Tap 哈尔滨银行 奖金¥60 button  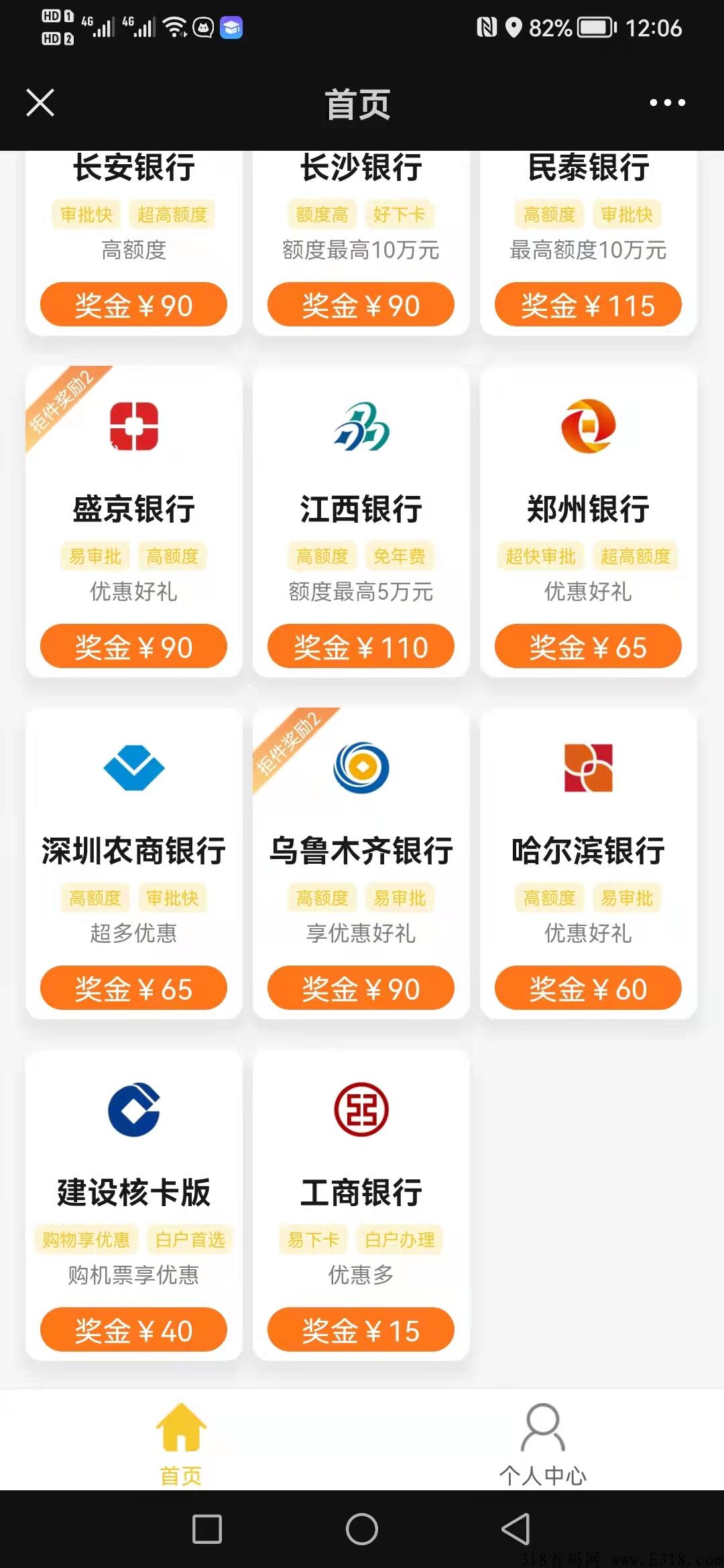coord(588,988)
